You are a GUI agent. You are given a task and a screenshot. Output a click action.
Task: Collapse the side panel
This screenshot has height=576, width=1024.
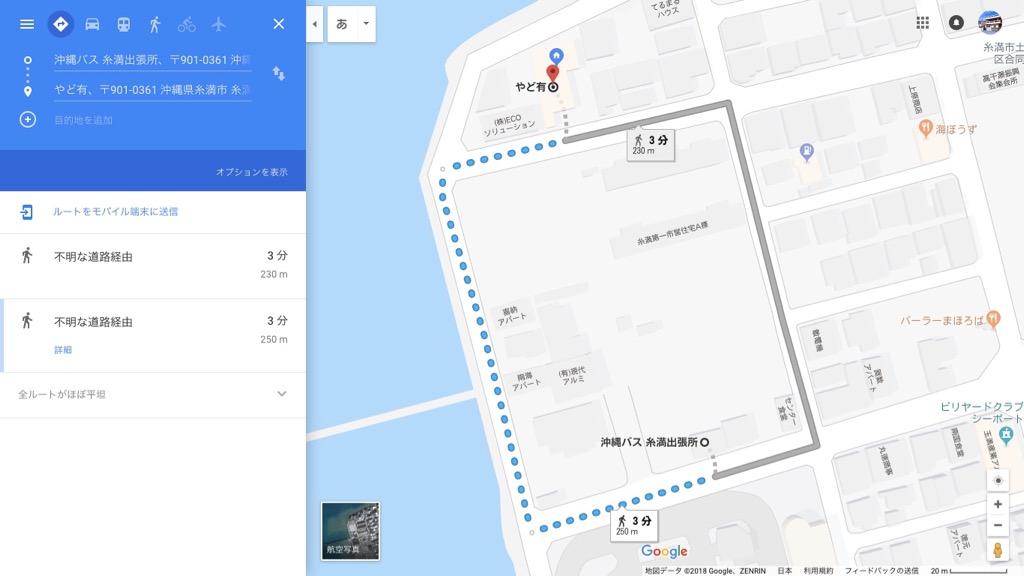(x=314, y=24)
